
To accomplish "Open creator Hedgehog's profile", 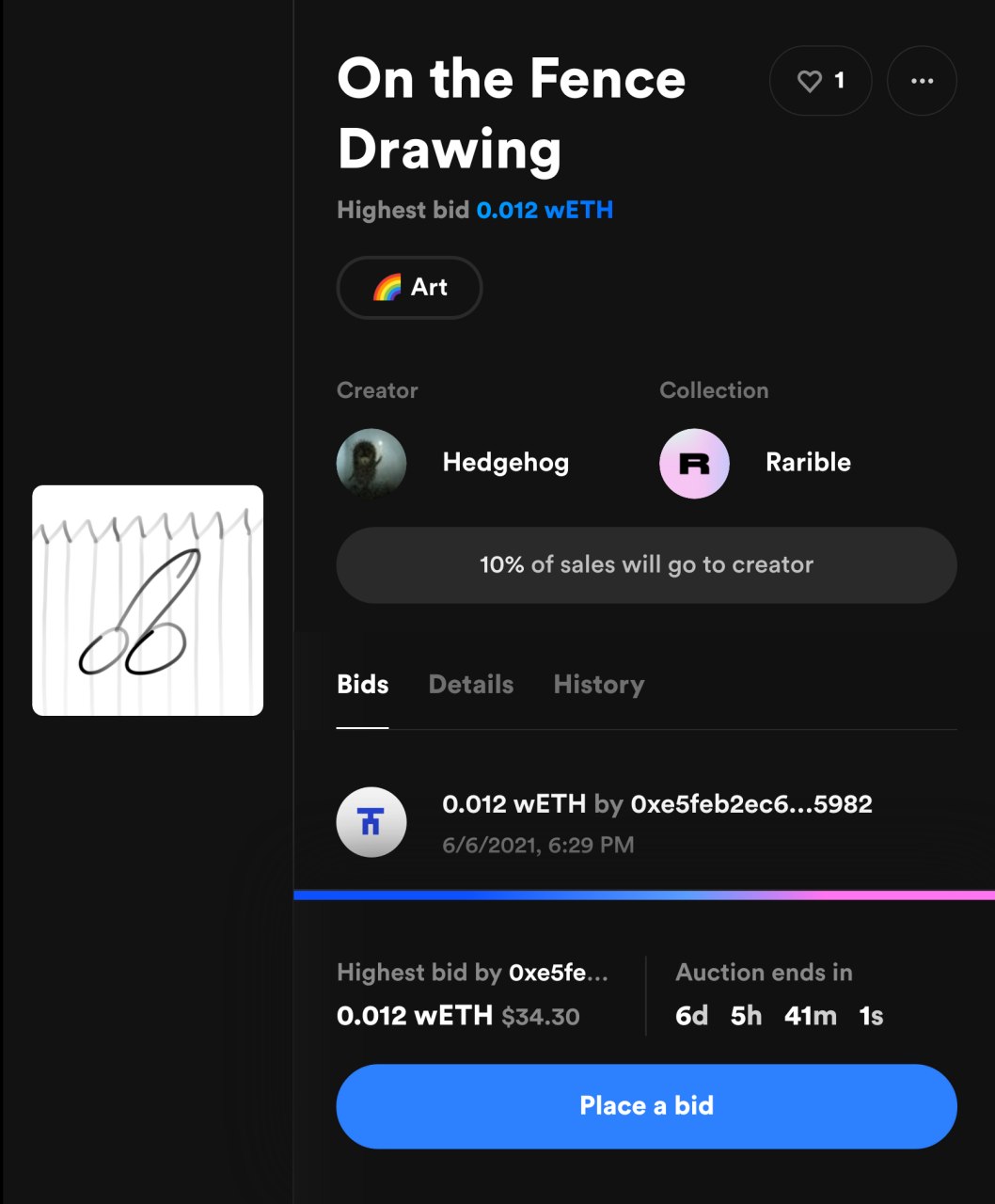I will click(505, 463).
